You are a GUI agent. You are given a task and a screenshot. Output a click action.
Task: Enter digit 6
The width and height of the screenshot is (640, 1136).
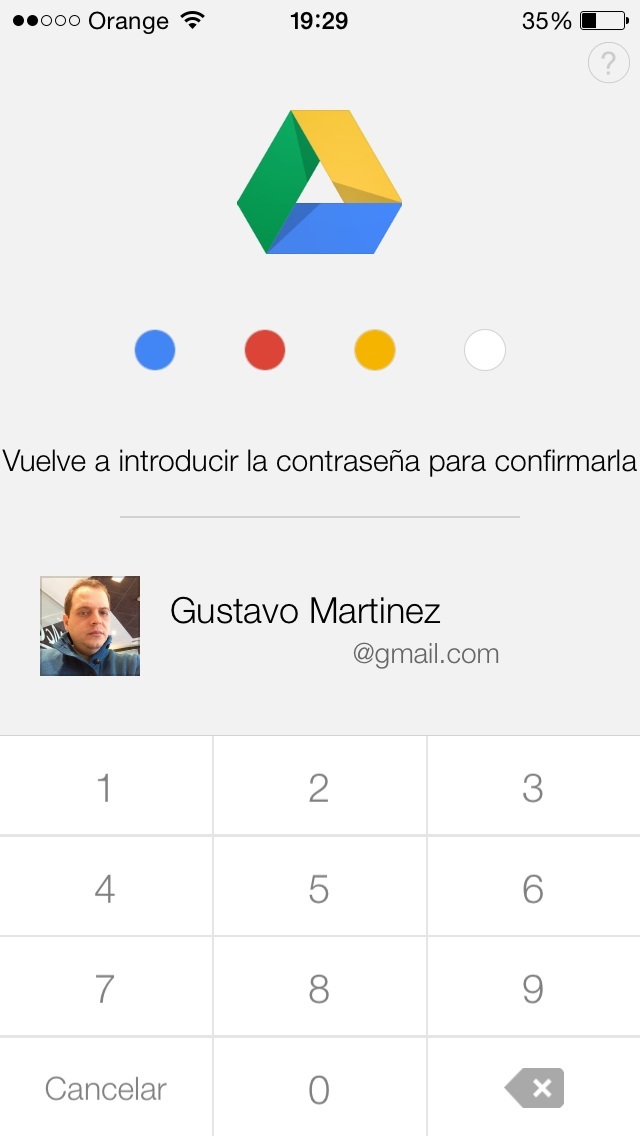534,887
